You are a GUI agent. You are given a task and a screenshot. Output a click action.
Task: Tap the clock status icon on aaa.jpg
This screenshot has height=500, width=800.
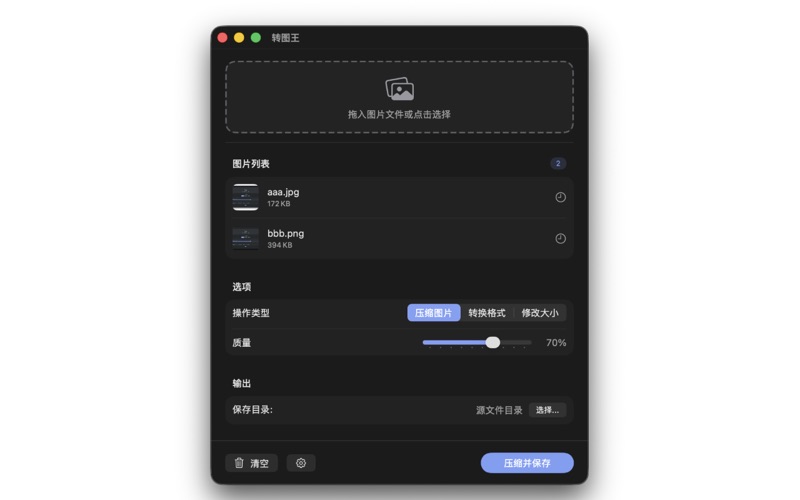[560, 197]
